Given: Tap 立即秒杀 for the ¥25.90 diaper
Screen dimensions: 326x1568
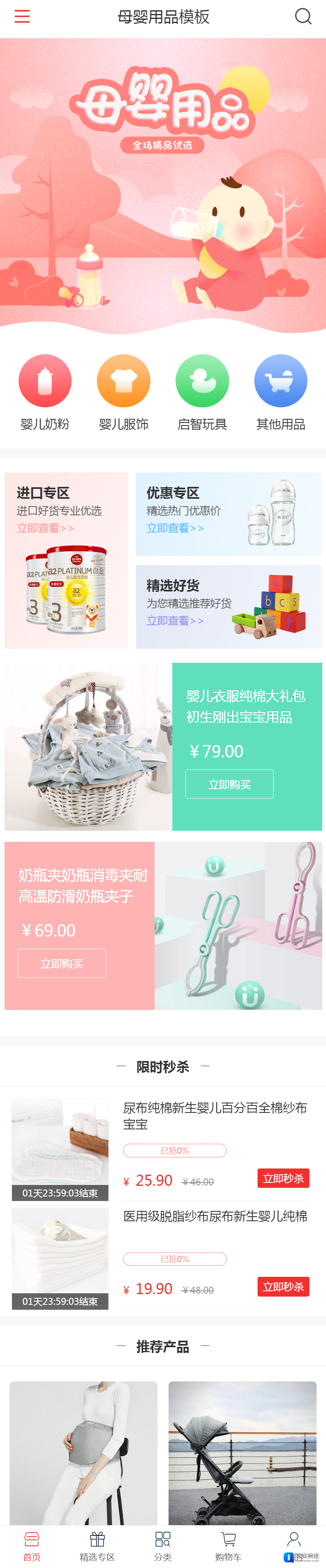Looking at the screenshot, I should click(x=283, y=1178).
